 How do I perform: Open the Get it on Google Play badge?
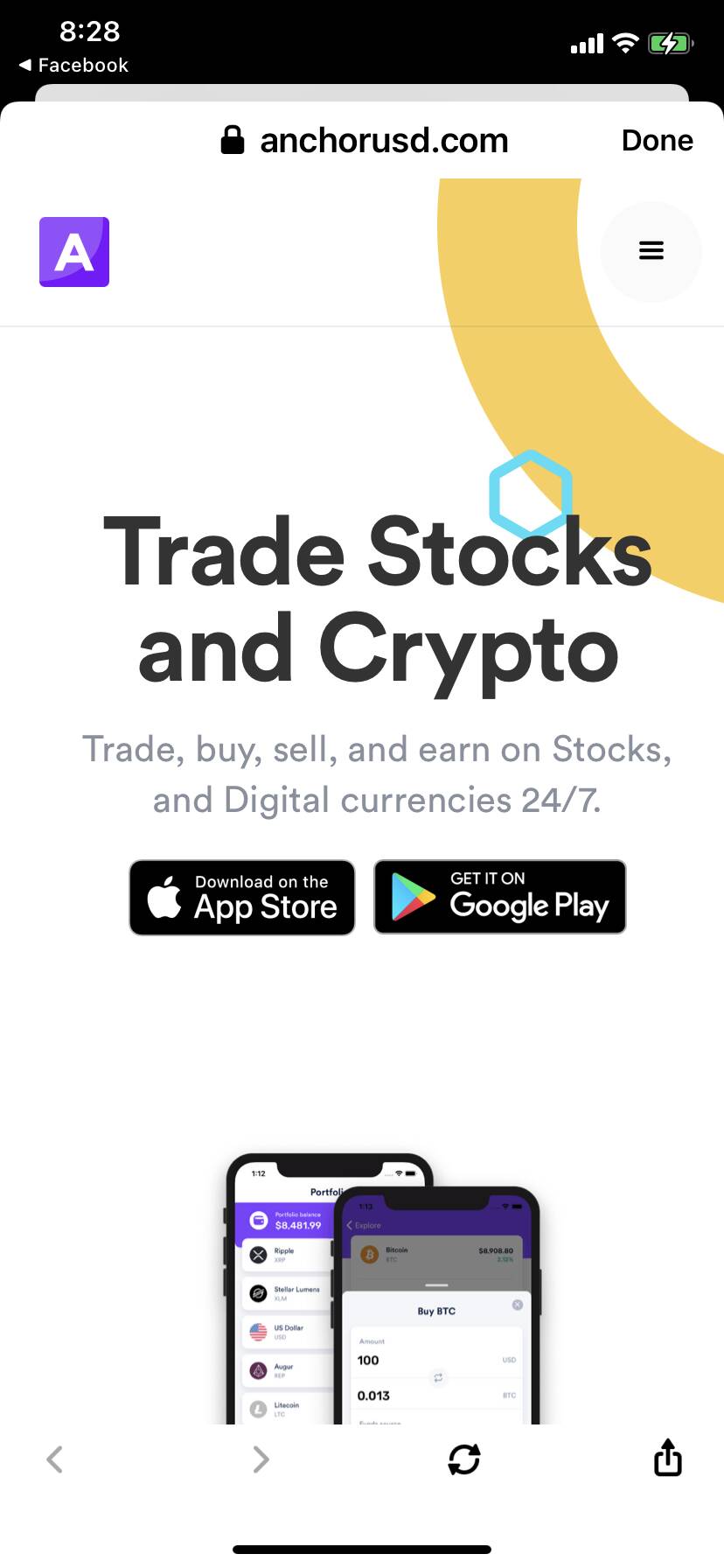point(500,897)
